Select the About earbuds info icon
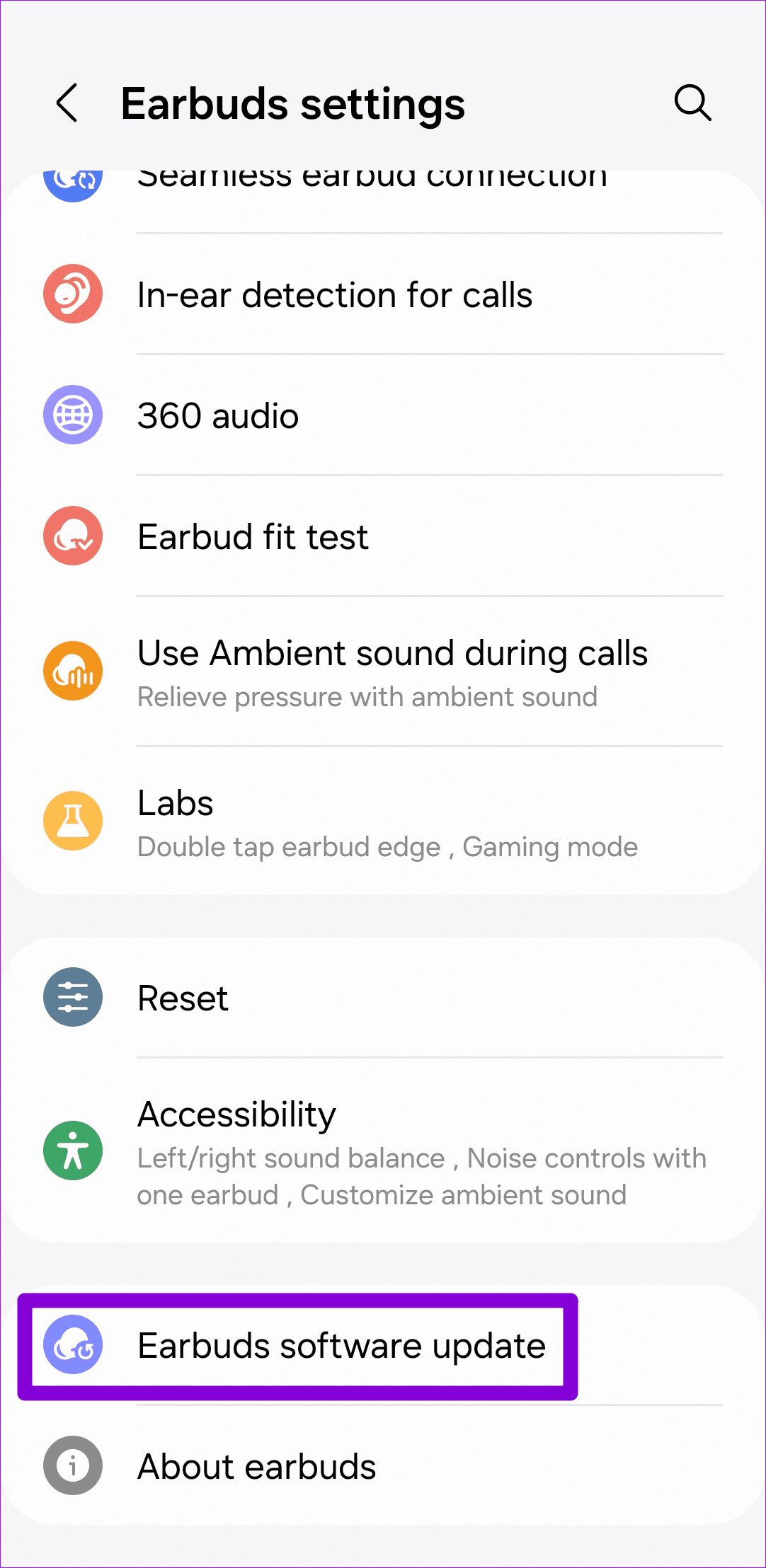Viewport: 766px width, 1568px height. click(72, 1465)
